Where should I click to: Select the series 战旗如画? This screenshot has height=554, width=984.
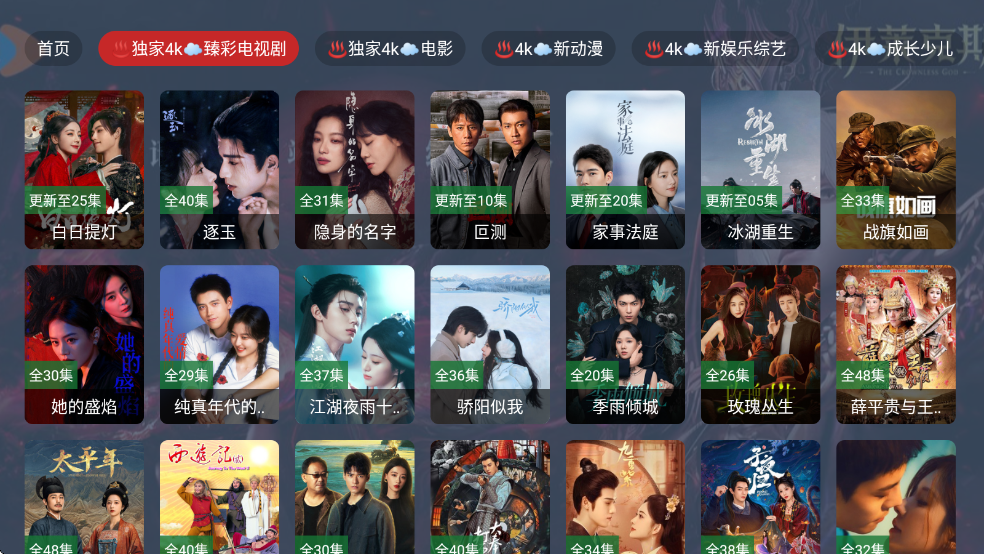[895, 170]
